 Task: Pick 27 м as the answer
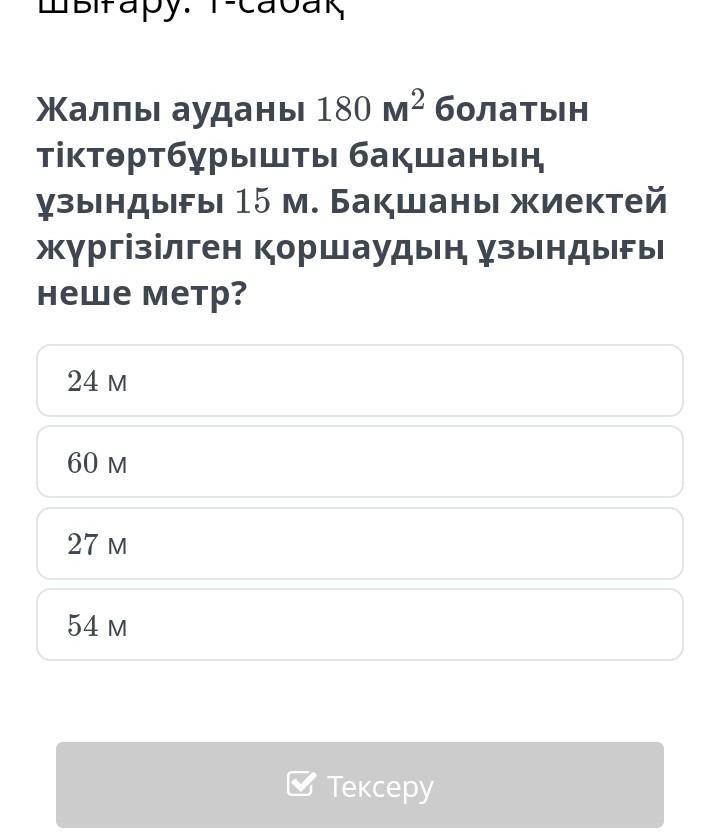[359, 544]
